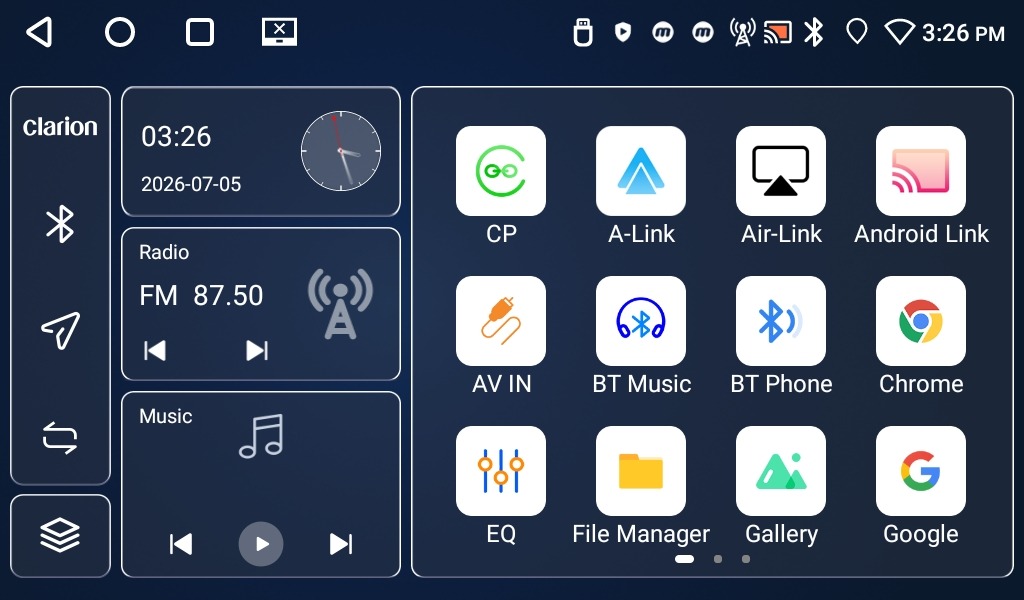
Task: Go back to the previous music track
Action: [x=181, y=544]
